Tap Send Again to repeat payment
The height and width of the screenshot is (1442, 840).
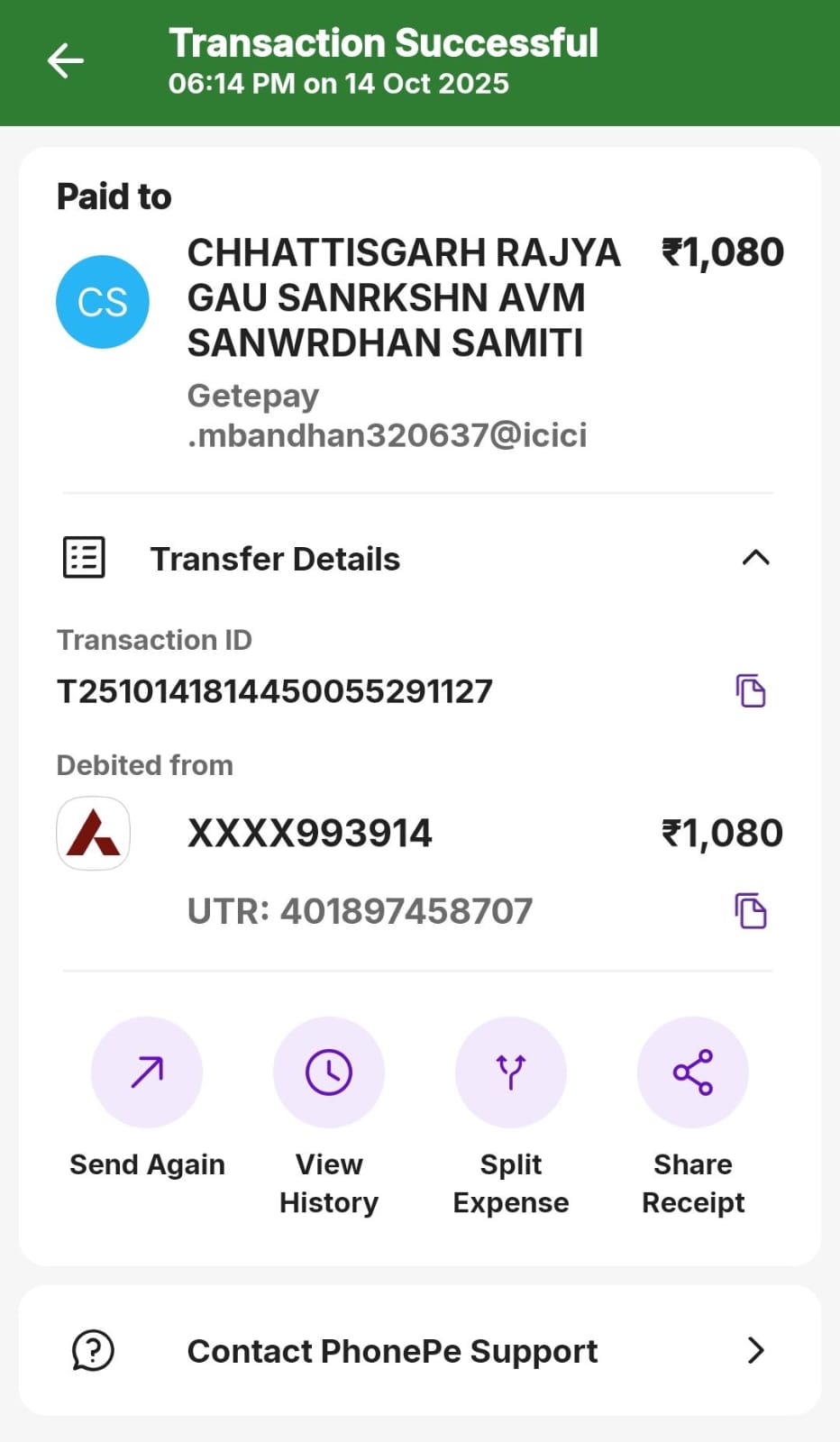(147, 1072)
